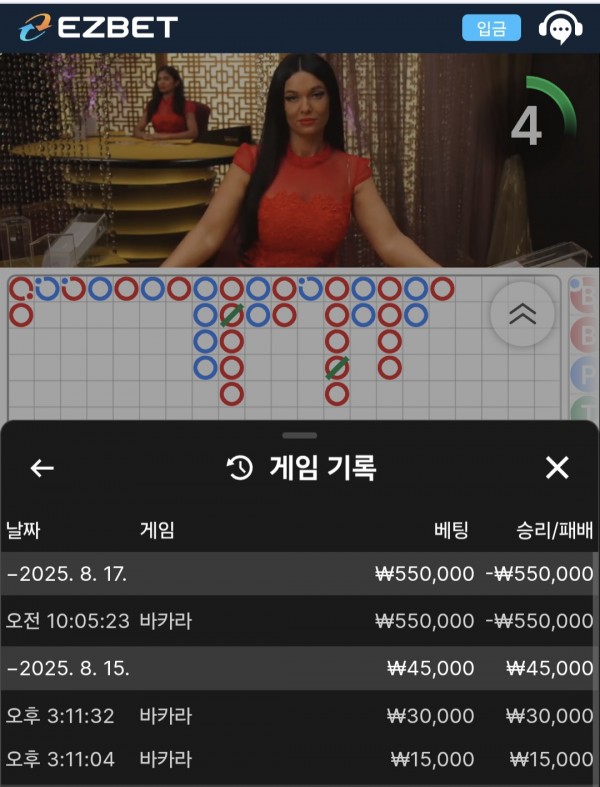Collapse the 2025. 8. 17. date group
Viewport: 600px width, 787px height.
(x=70, y=574)
